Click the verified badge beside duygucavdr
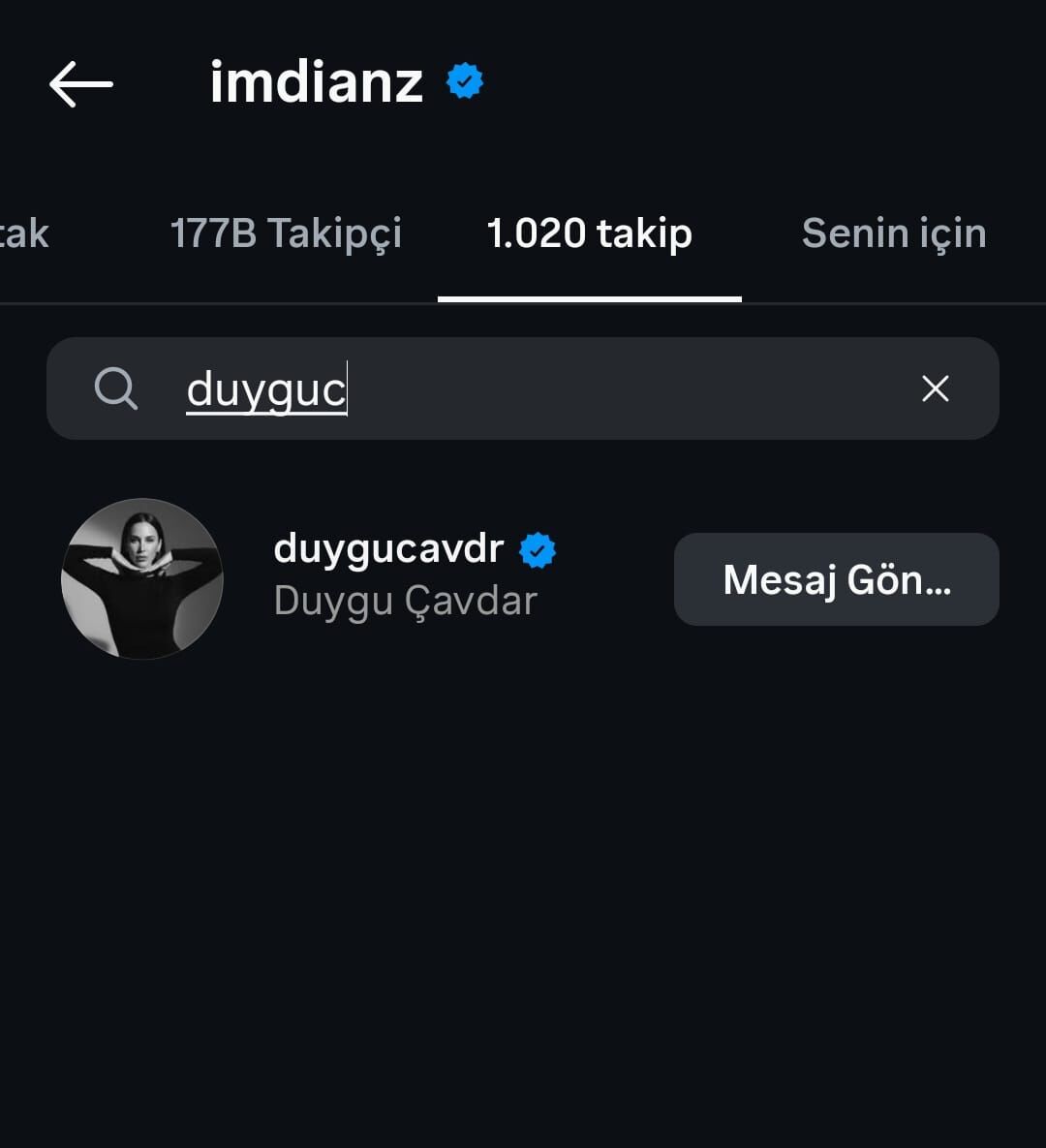 click(539, 548)
